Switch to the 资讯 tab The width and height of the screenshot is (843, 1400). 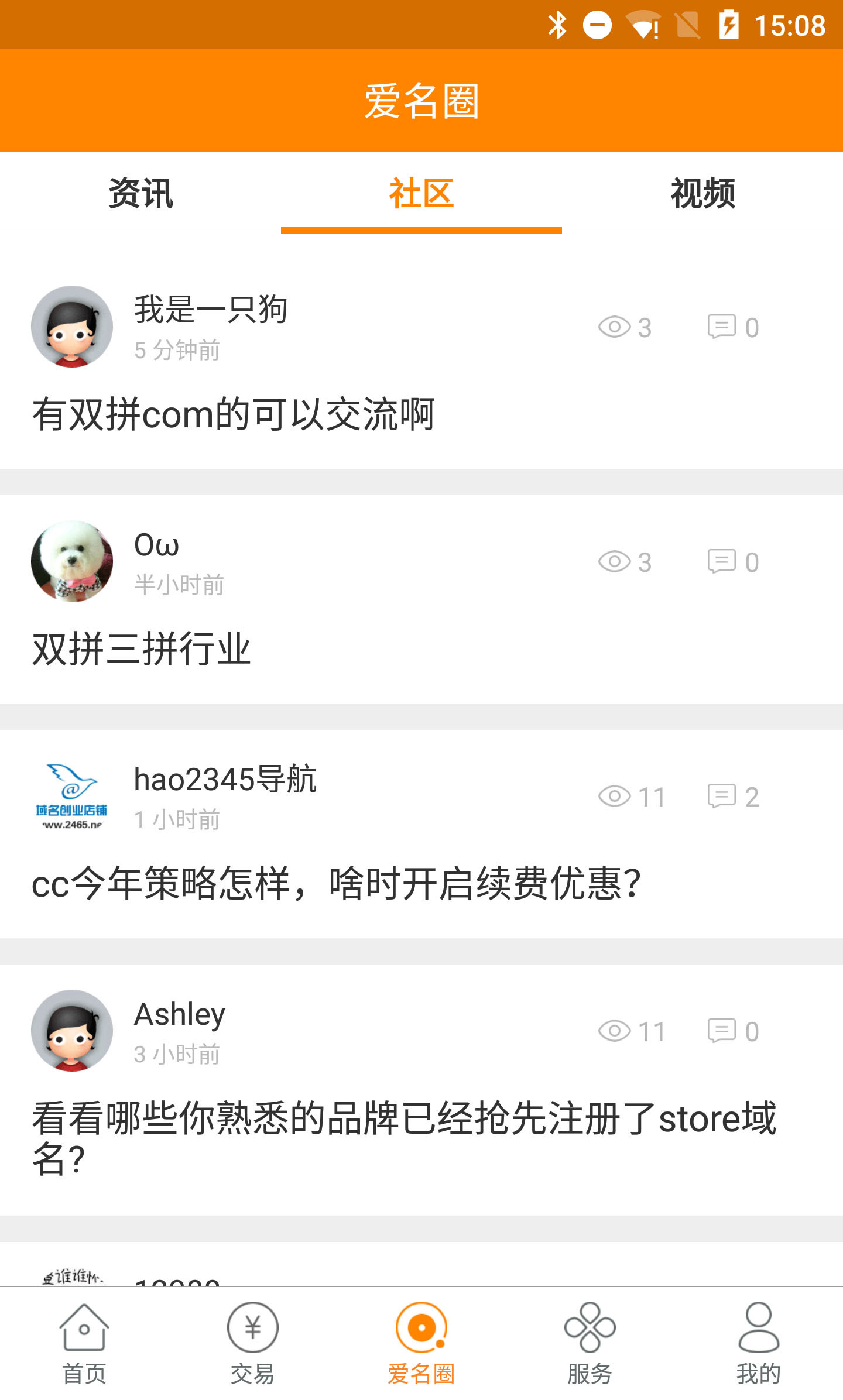pos(140,193)
